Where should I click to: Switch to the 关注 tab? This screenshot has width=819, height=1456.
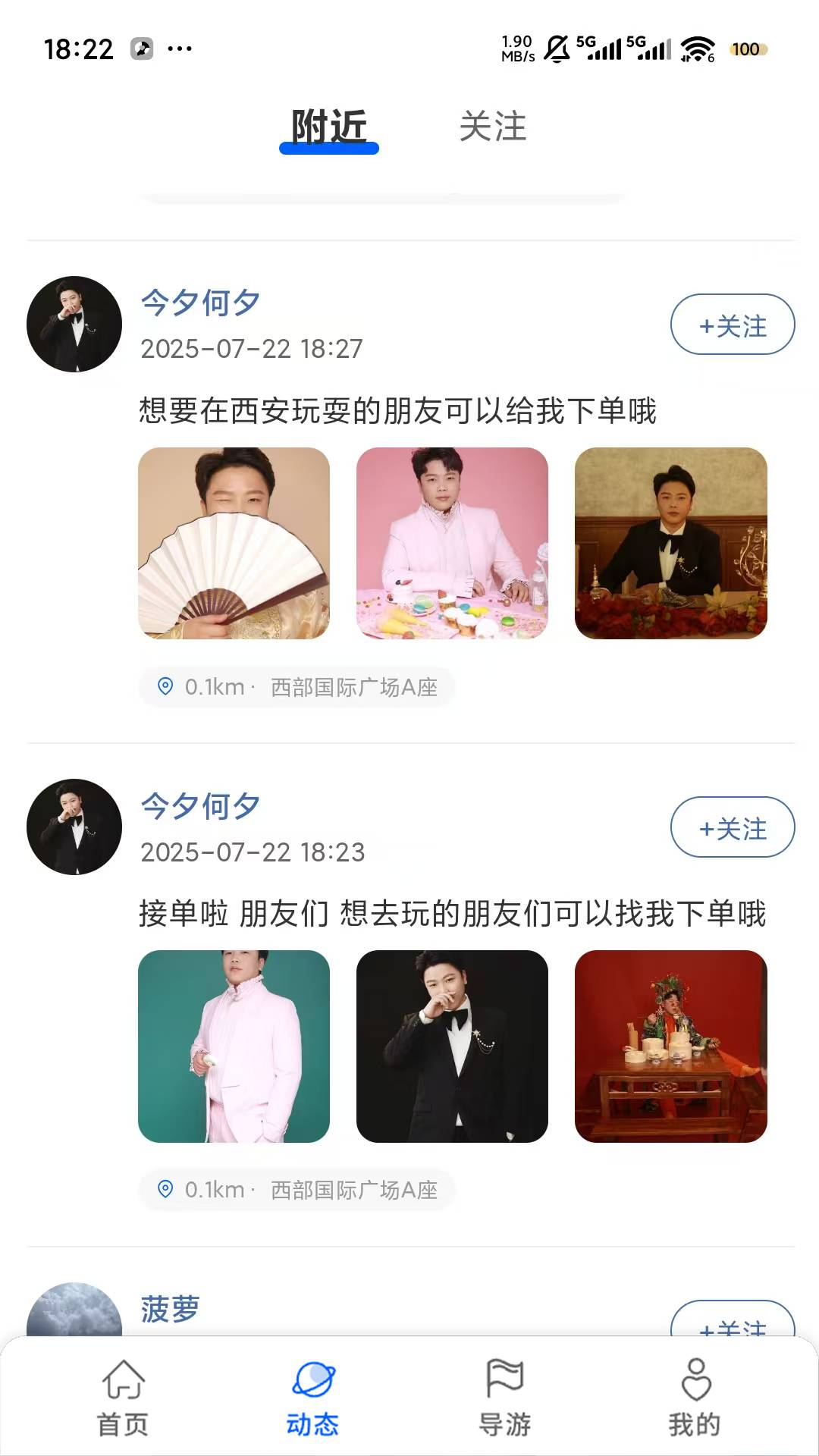coord(493,127)
